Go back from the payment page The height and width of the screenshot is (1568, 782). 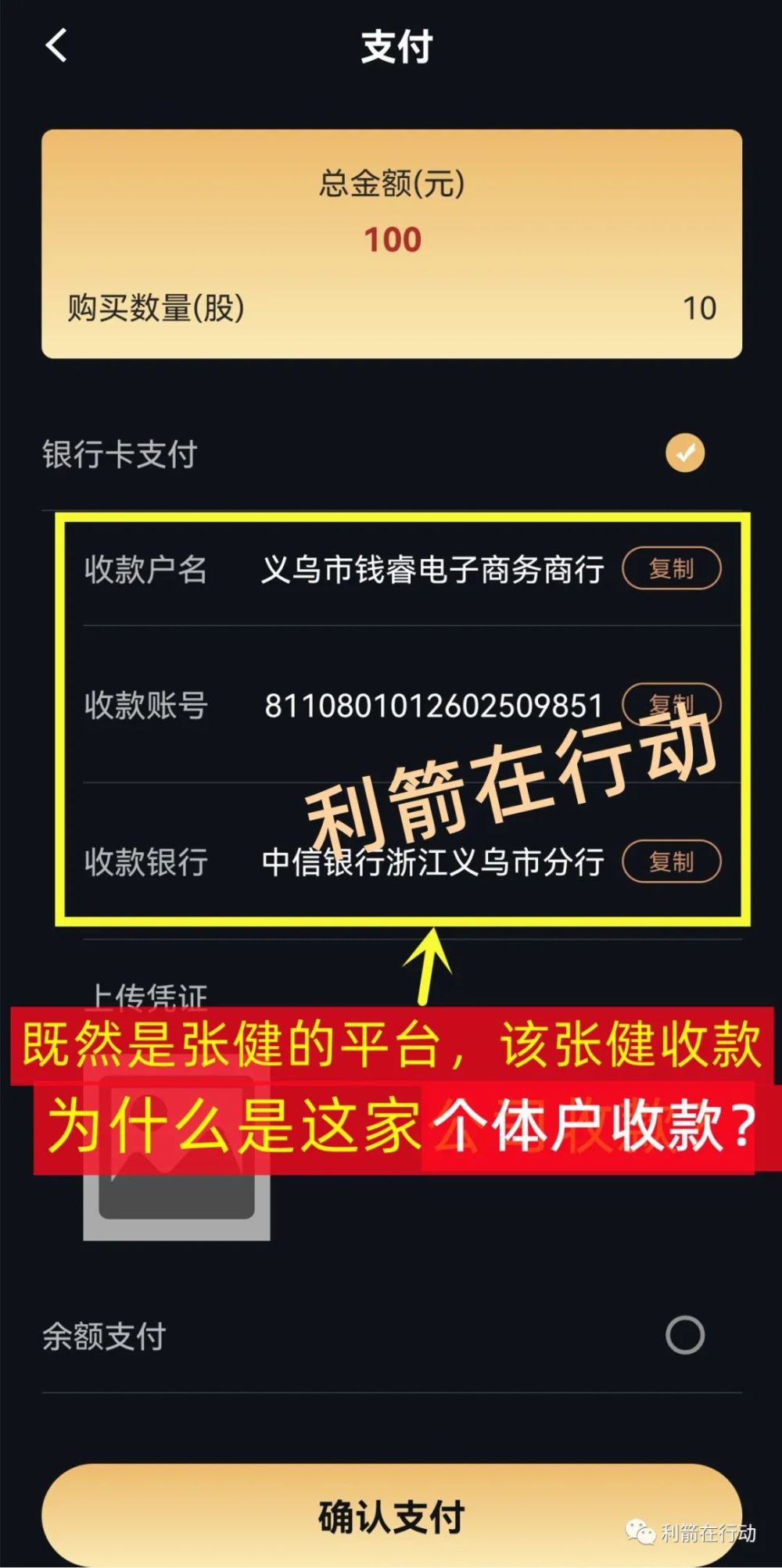[56, 45]
